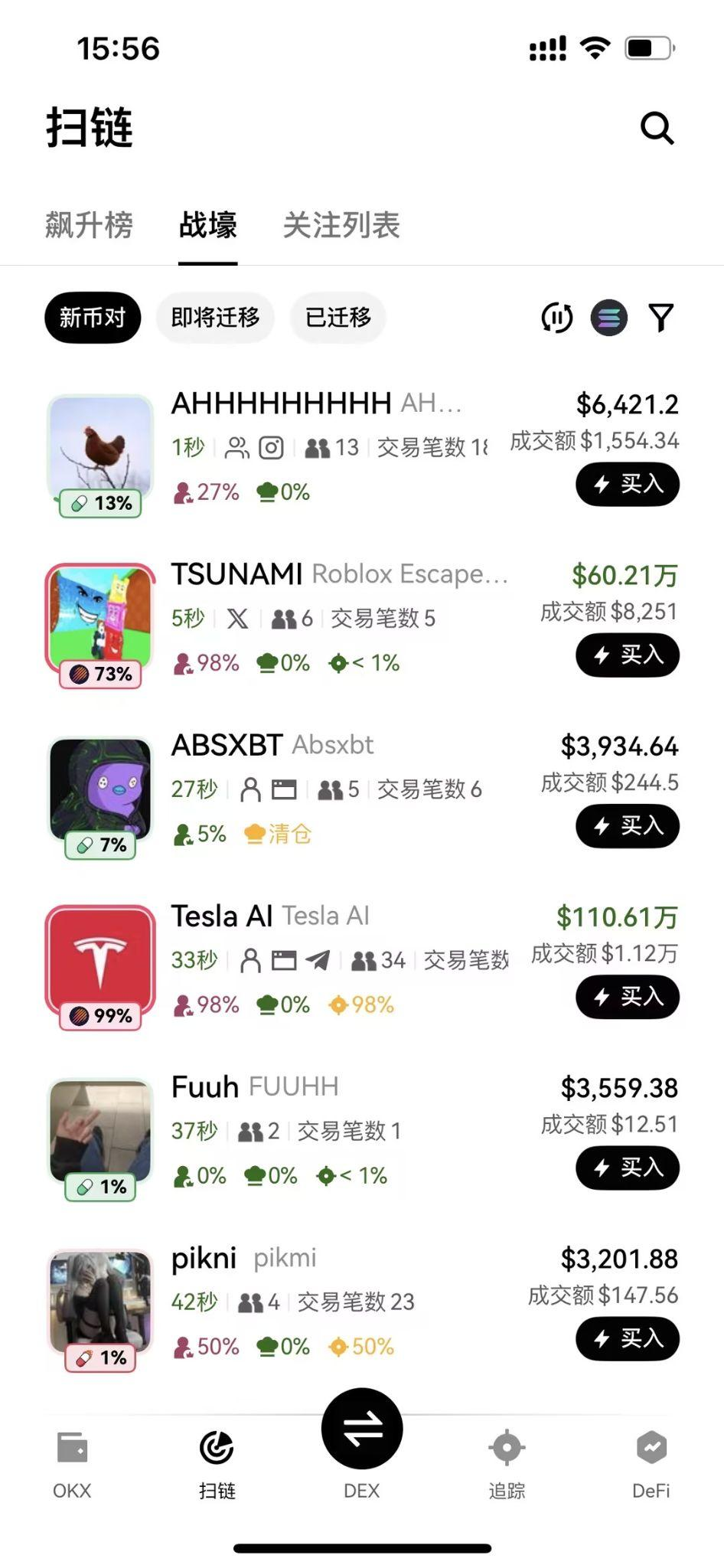
Task: Open the search icon in 扫链 header
Action: (x=657, y=129)
